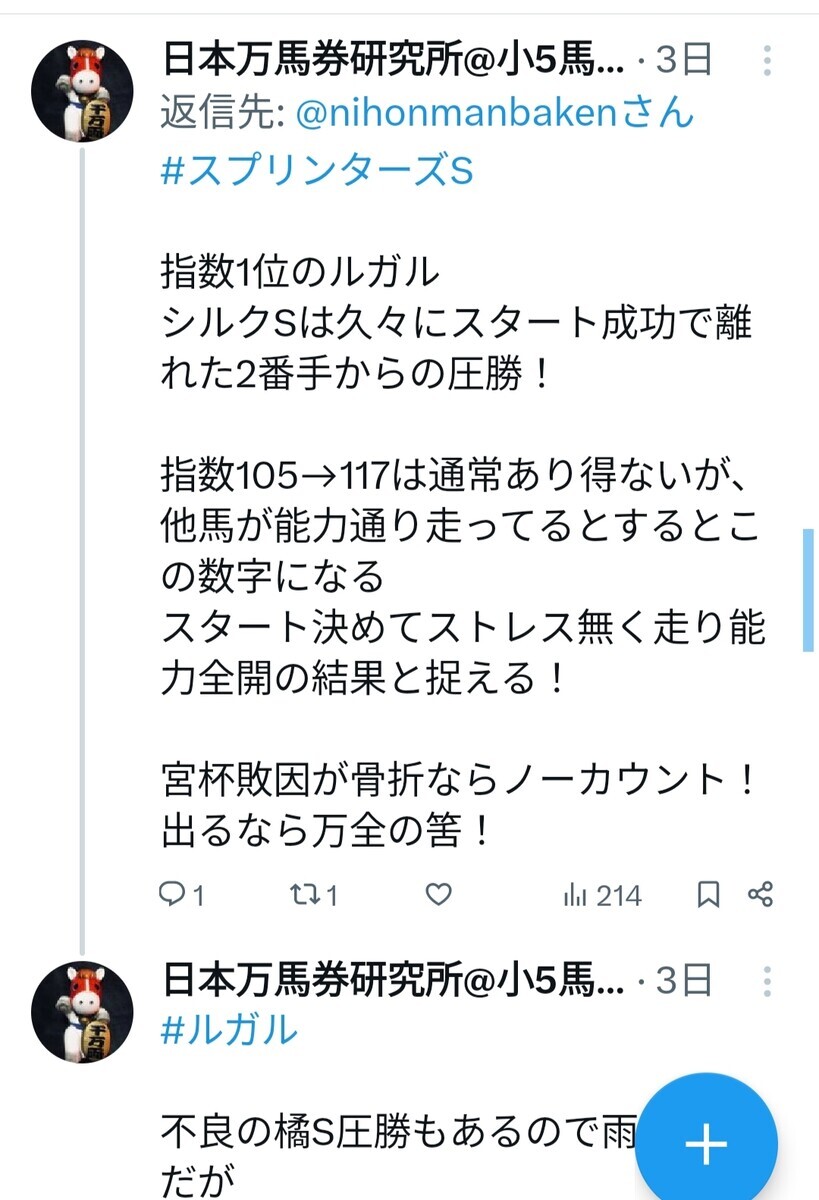This screenshot has height=1200, width=819.
Task: Like the #スプリンターズS tweet
Action: pos(439,894)
